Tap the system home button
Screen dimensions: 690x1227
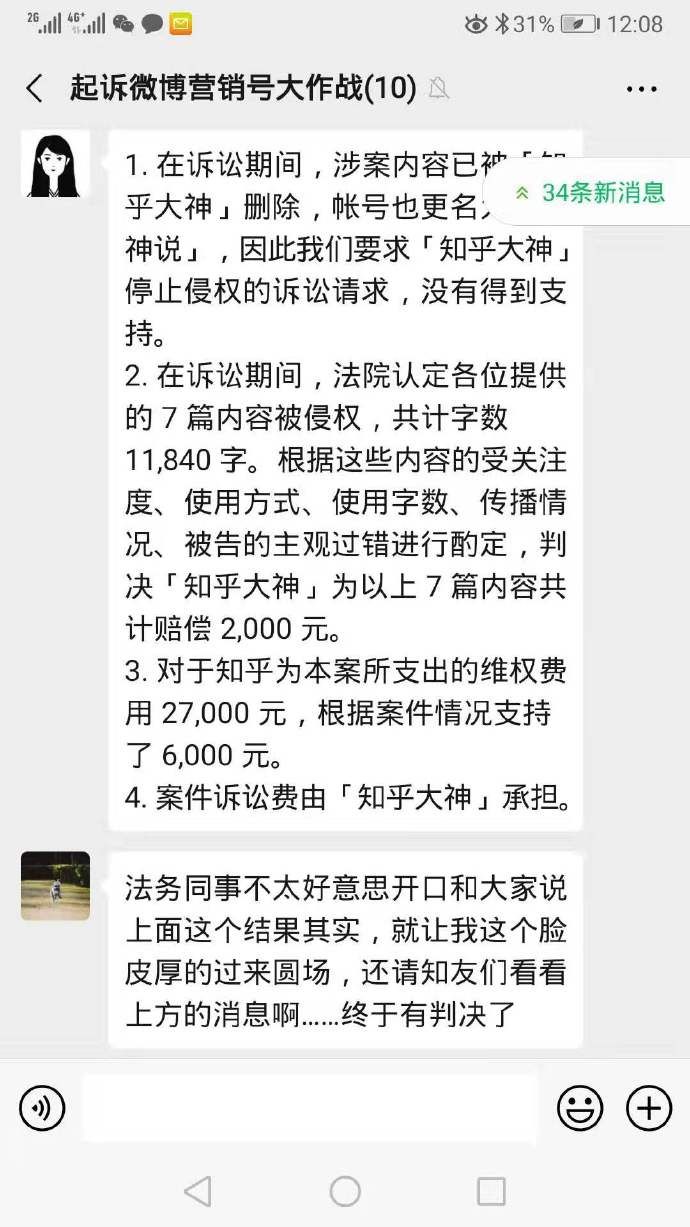pos(345,1191)
